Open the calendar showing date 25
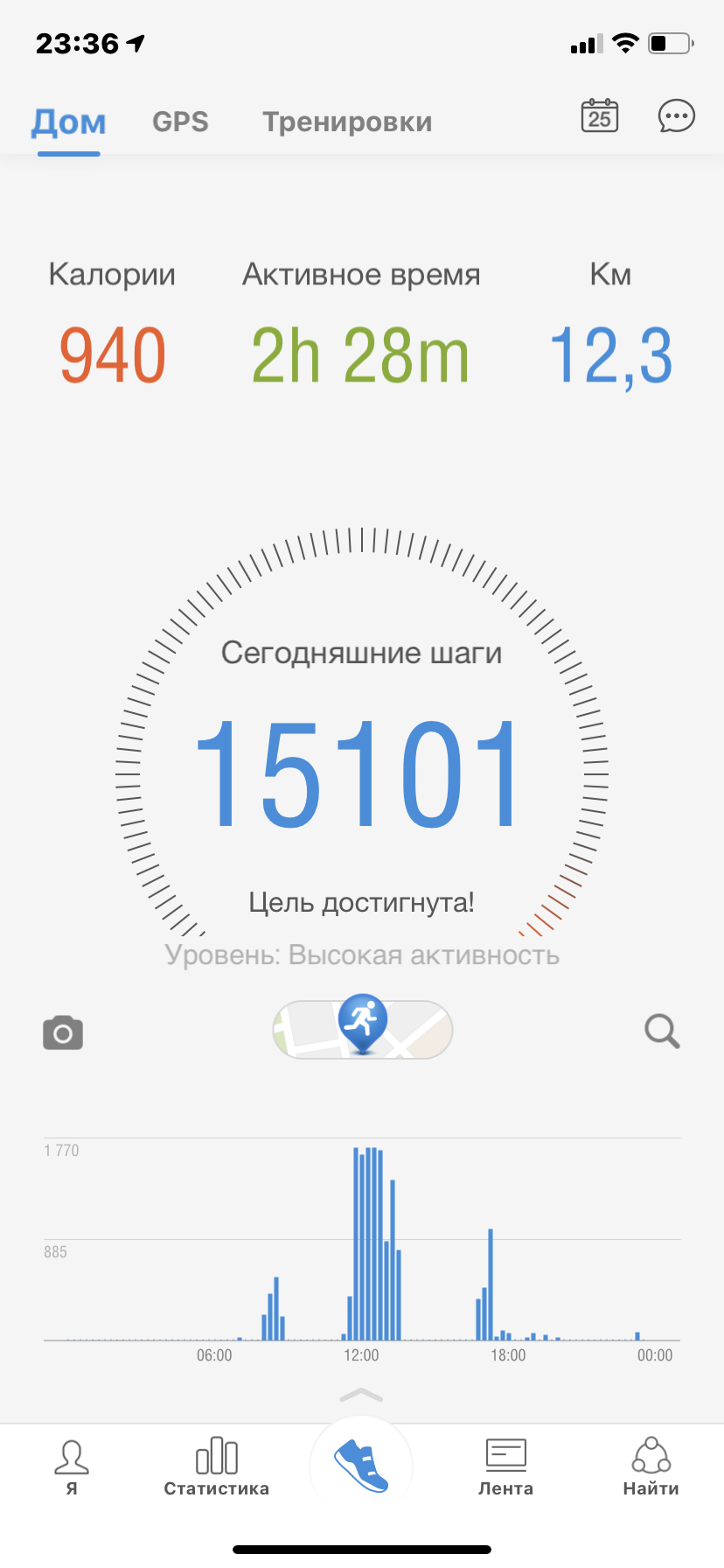This screenshot has width=724, height=1568. coord(598,117)
